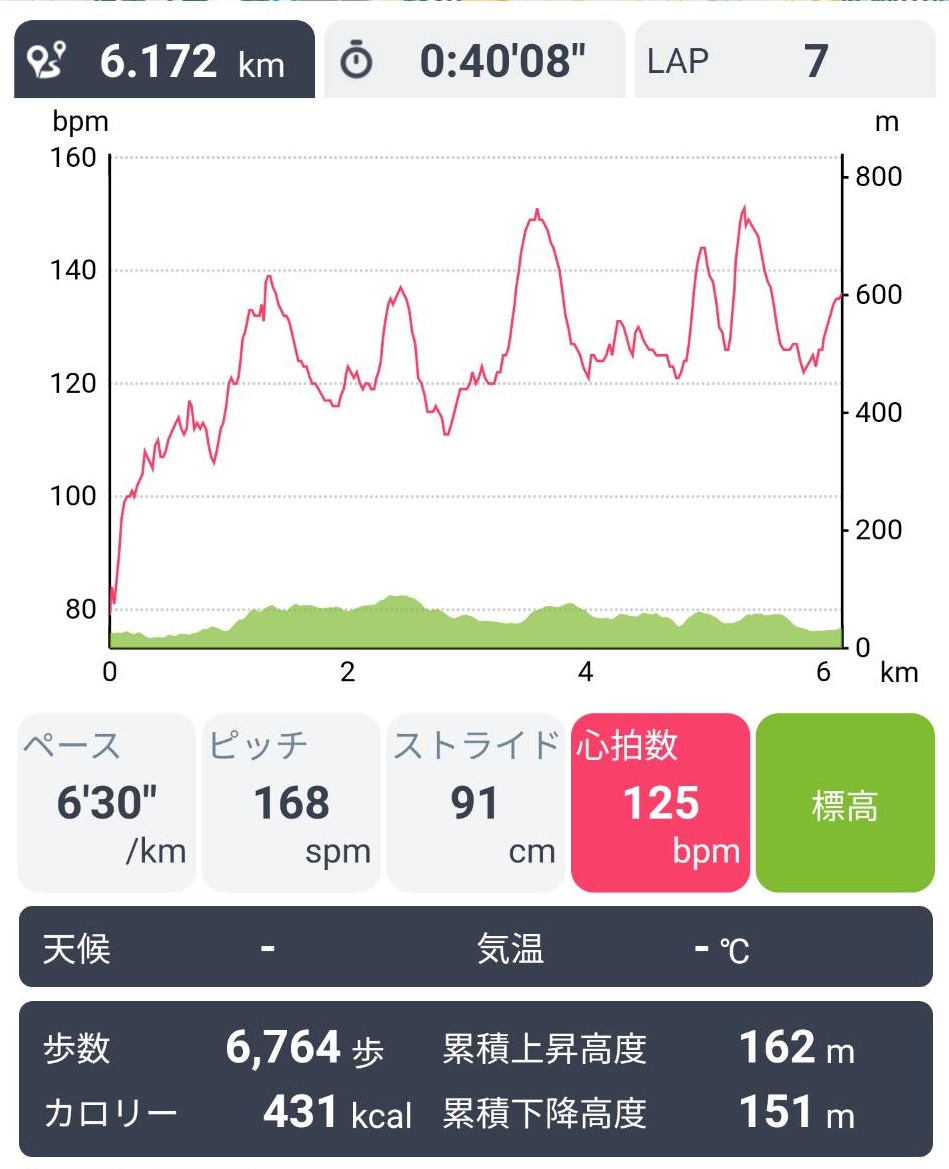Viewport: 949px width, 1169px height.
Task: Select the ストライド stride metric card
Action: [475, 800]
